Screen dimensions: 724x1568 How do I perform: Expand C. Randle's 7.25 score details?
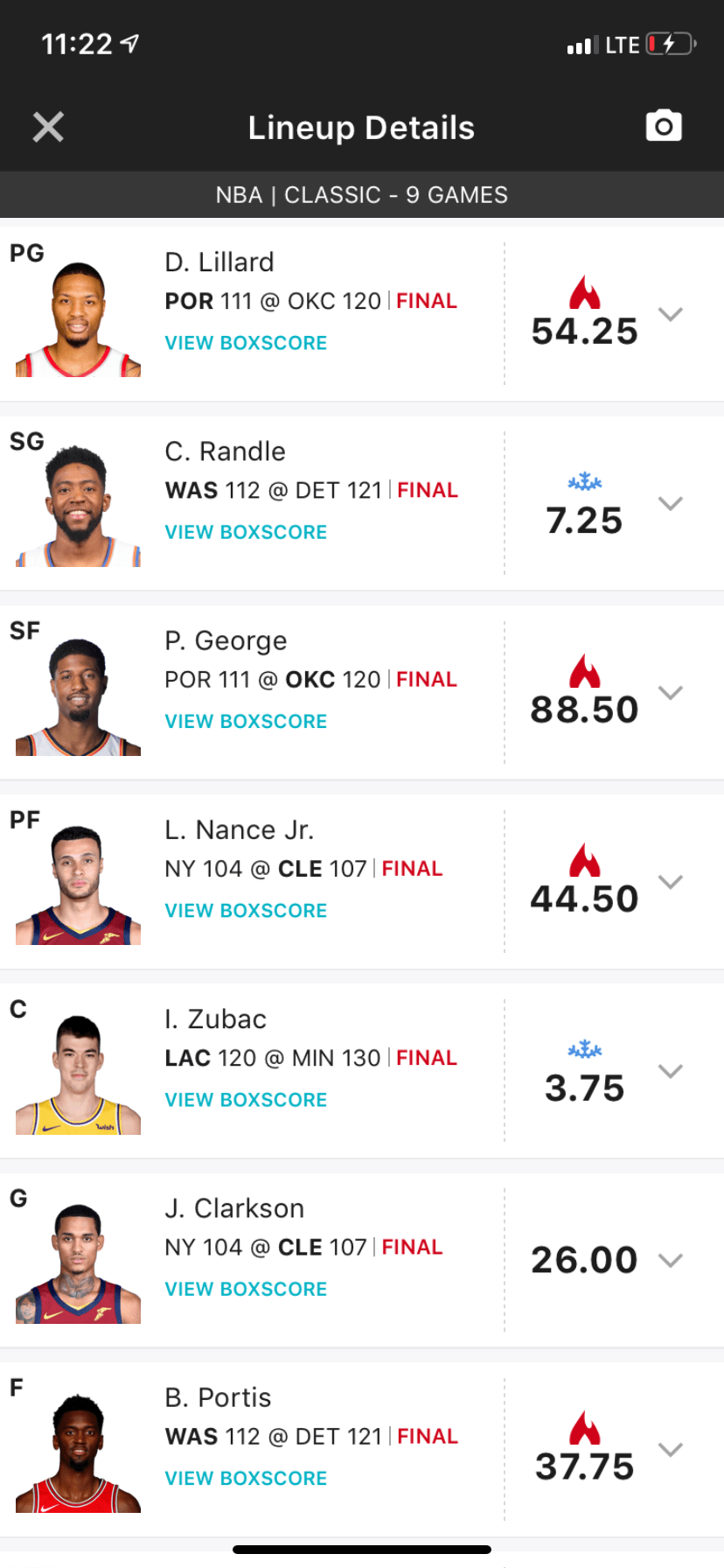pos(670,503)
